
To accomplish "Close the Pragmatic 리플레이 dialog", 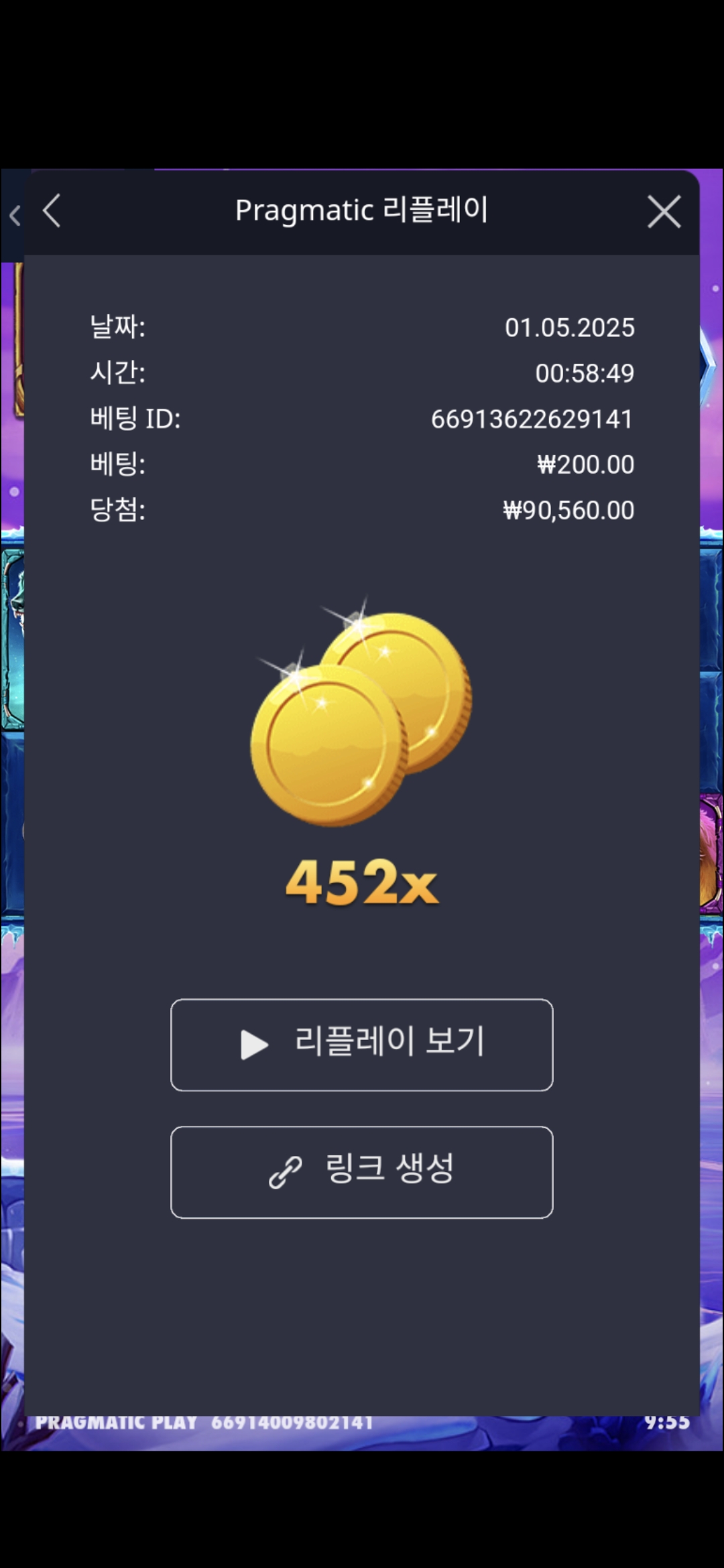I will 664,212.
